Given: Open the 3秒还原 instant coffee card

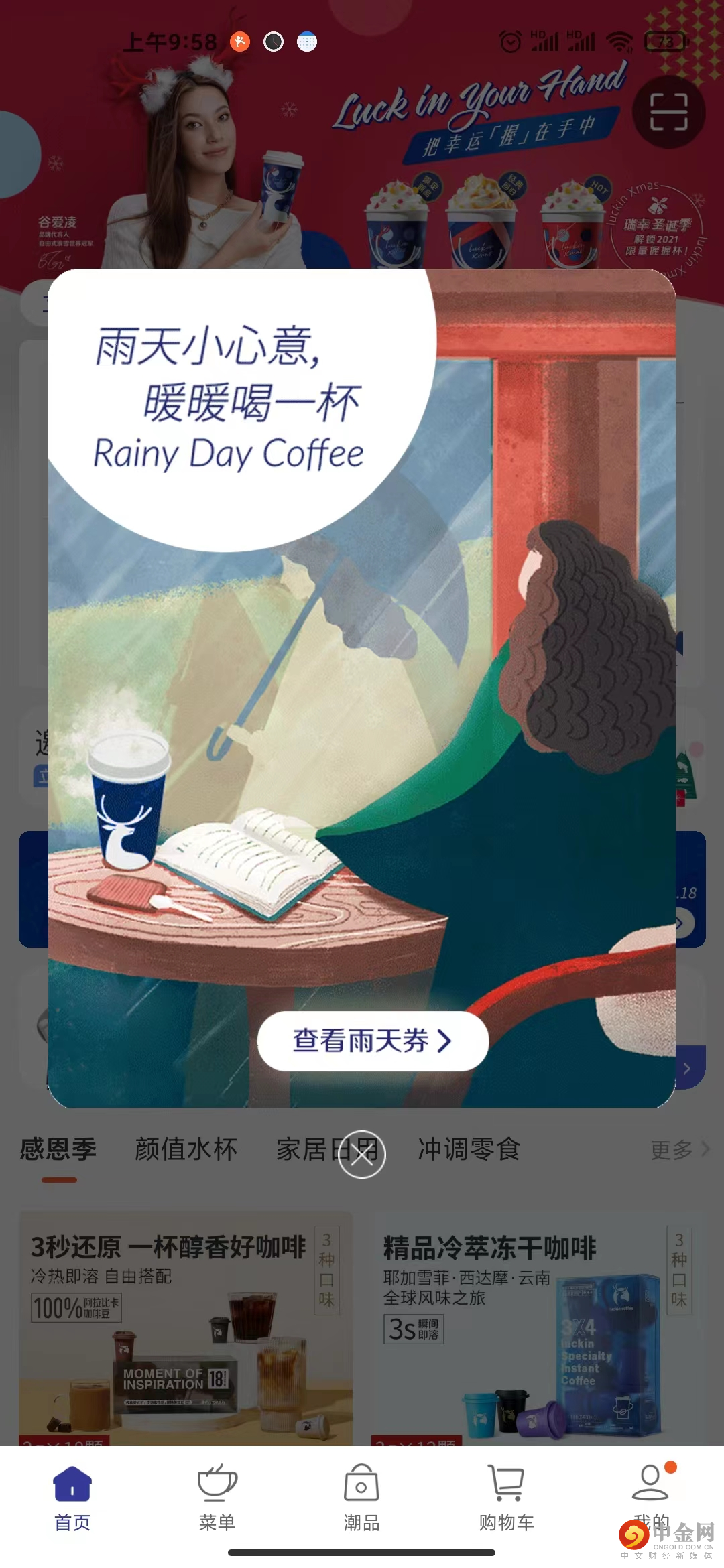Looking at the screenshot, I should (x=186, y=1327).
